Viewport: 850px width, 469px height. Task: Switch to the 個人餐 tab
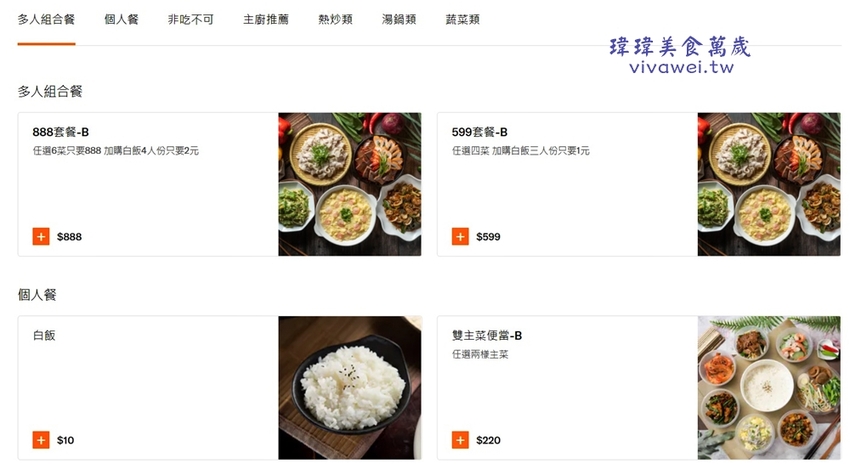(121, 19)
